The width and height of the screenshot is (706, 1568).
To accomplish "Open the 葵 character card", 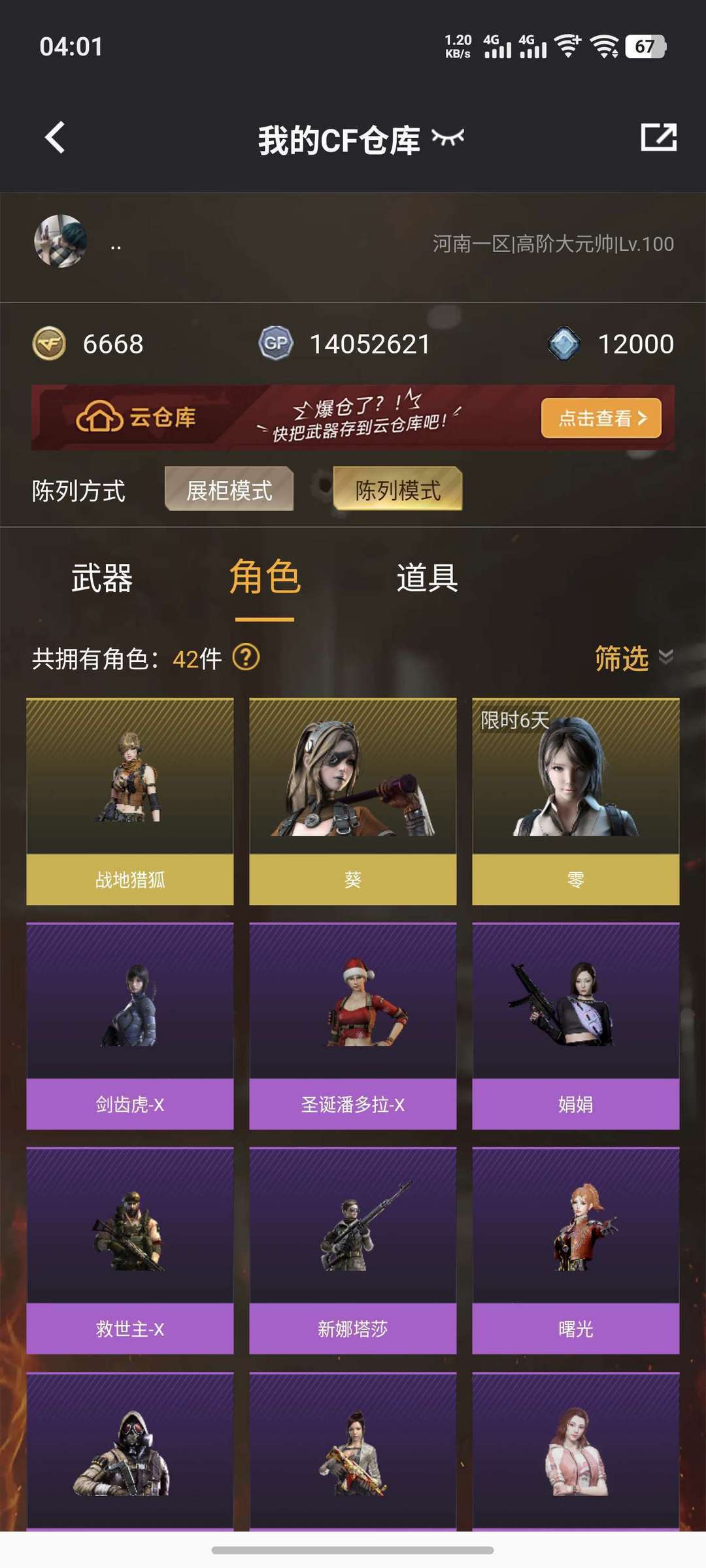I will (x=352, y=801).
